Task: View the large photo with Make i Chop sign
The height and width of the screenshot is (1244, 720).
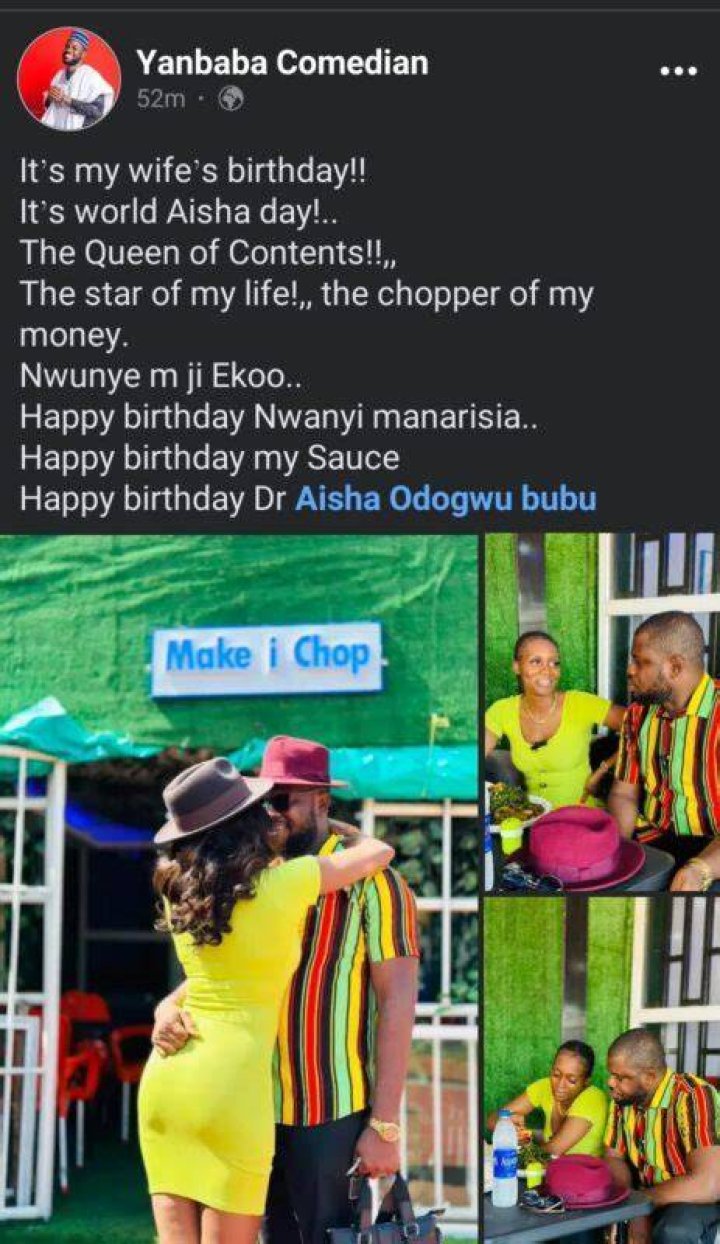Action: (x=239, y=888)
